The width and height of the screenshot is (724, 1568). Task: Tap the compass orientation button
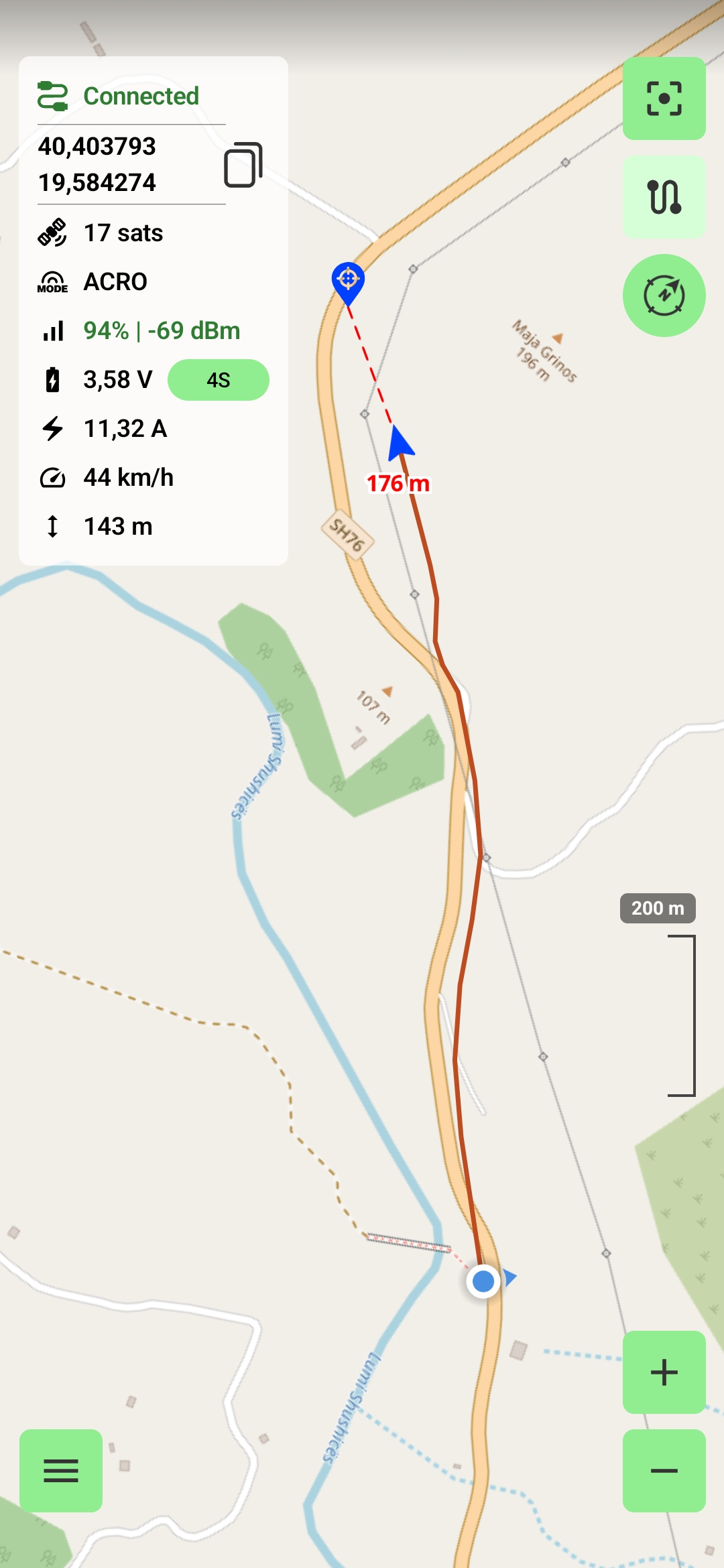click(664, 296)
